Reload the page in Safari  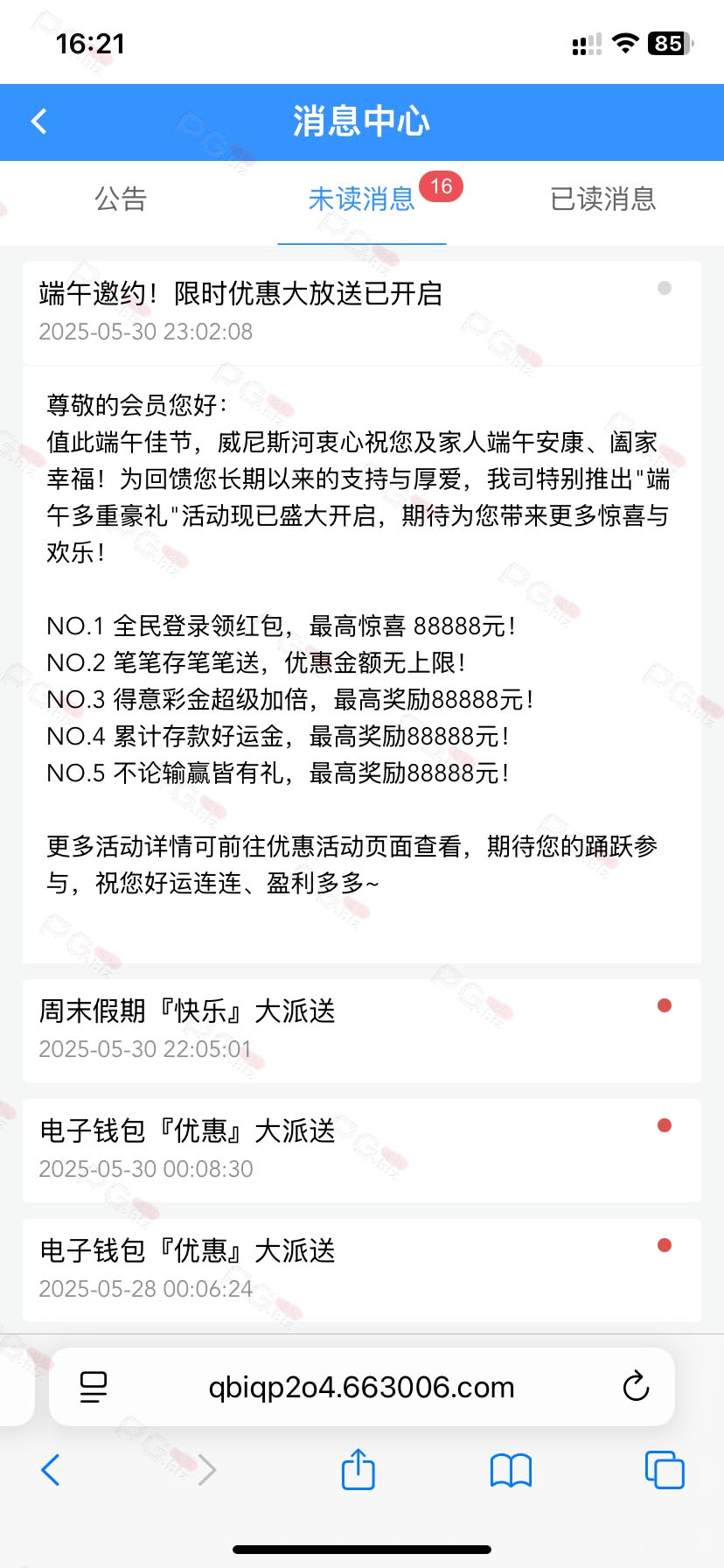point(636,1387)
